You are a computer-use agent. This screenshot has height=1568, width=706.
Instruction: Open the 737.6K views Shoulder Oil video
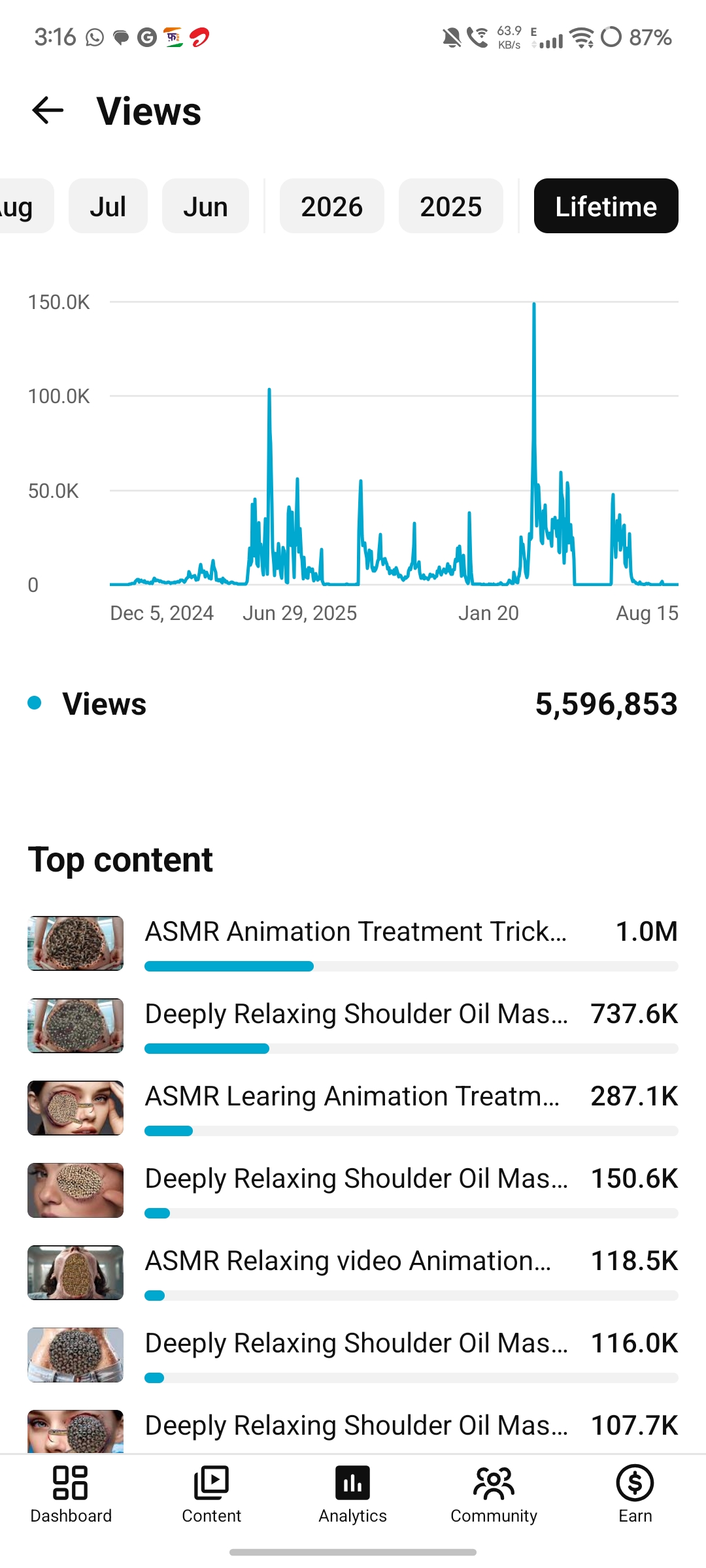(x=353, y=1026)
